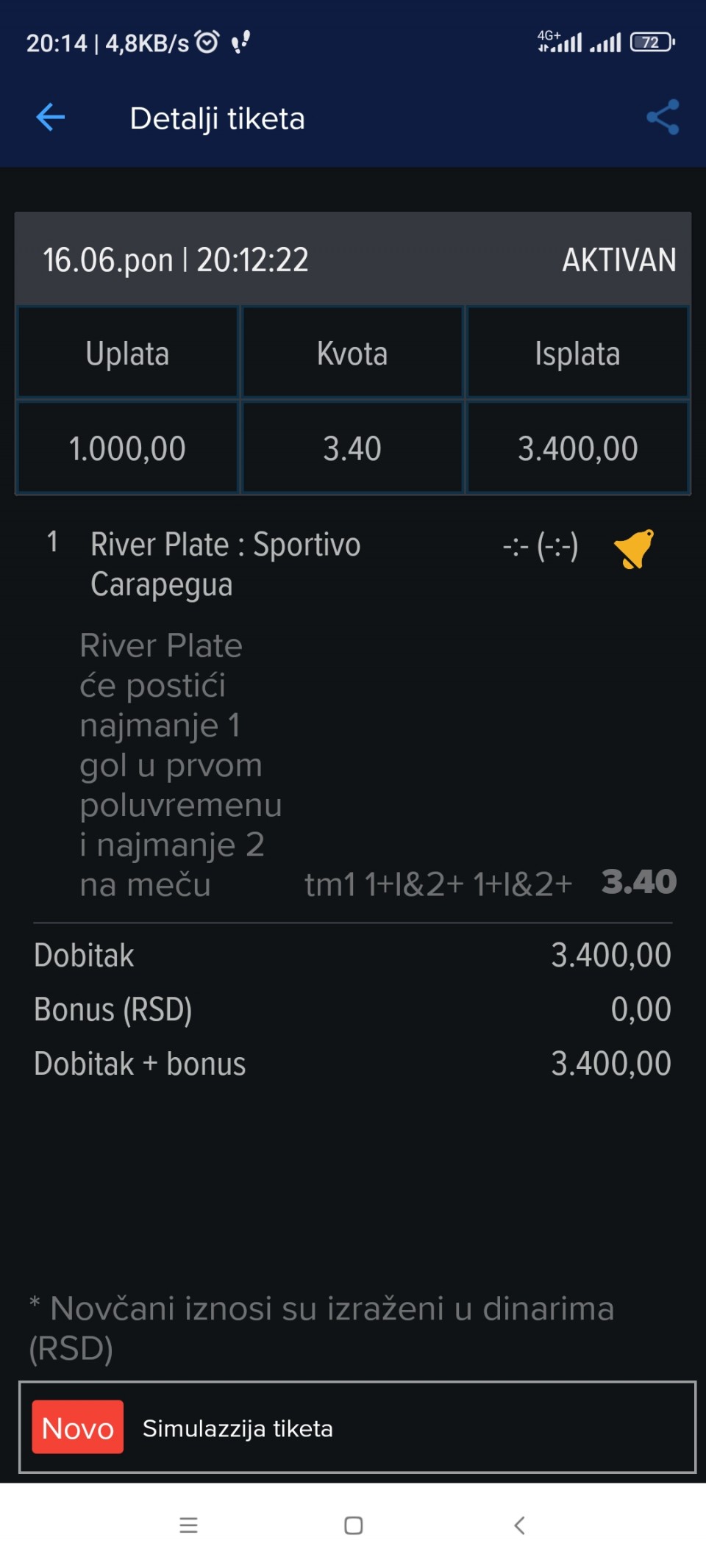Tap the system home button
Viewport: 706px width, 1568px height.
354,1525
